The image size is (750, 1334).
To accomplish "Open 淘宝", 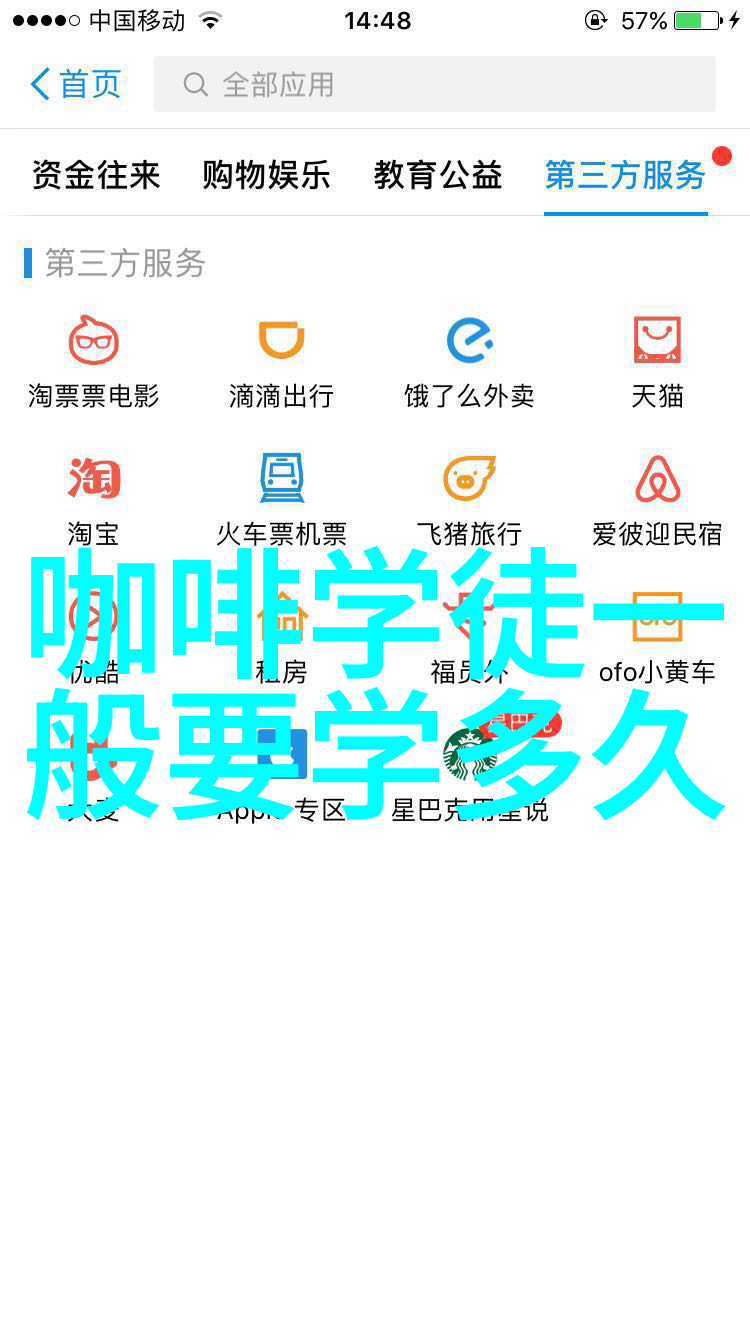I will [94, 497].
